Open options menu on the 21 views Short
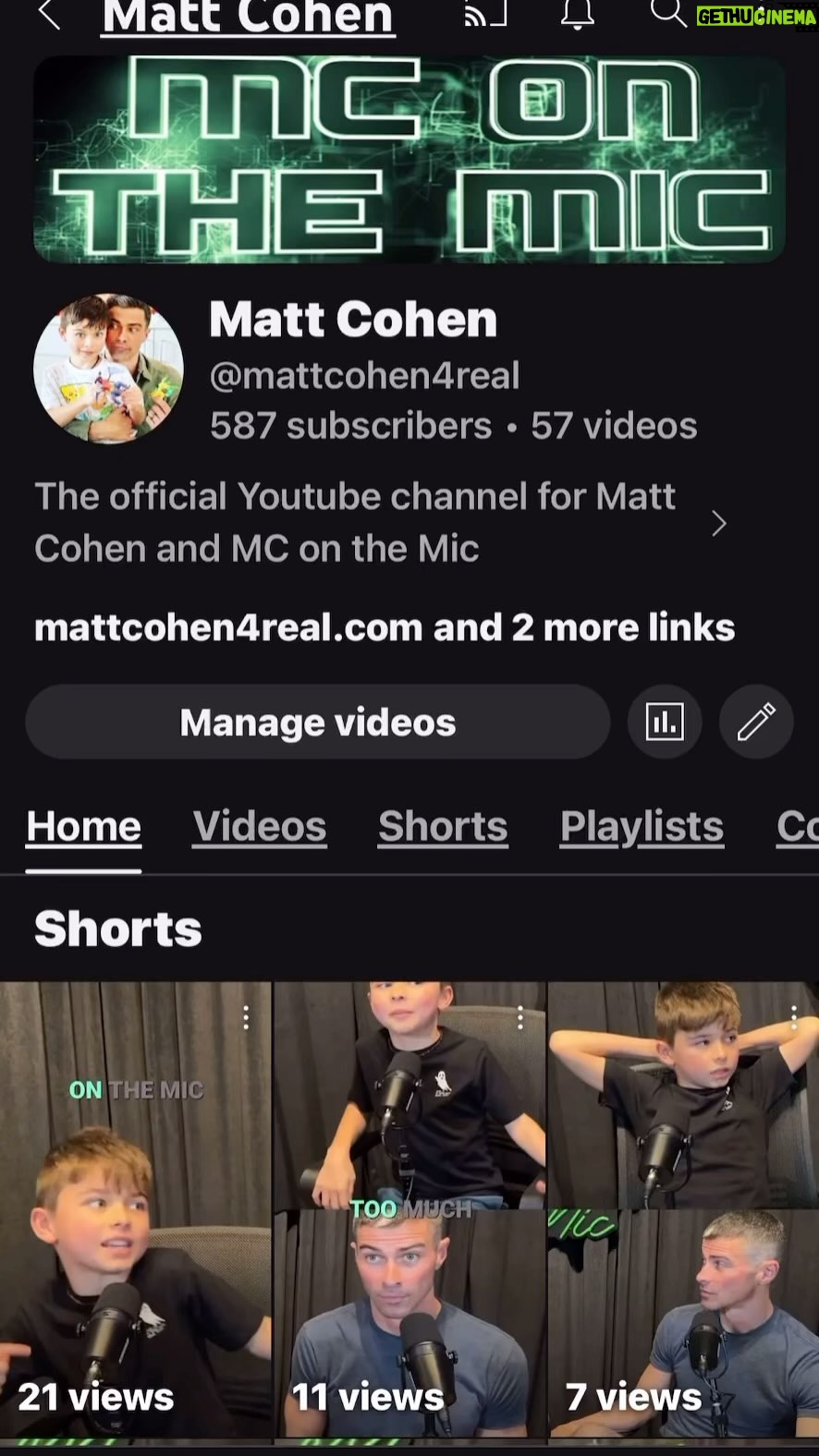Viewport: 819px width, 1456px height. point(246,1018)
